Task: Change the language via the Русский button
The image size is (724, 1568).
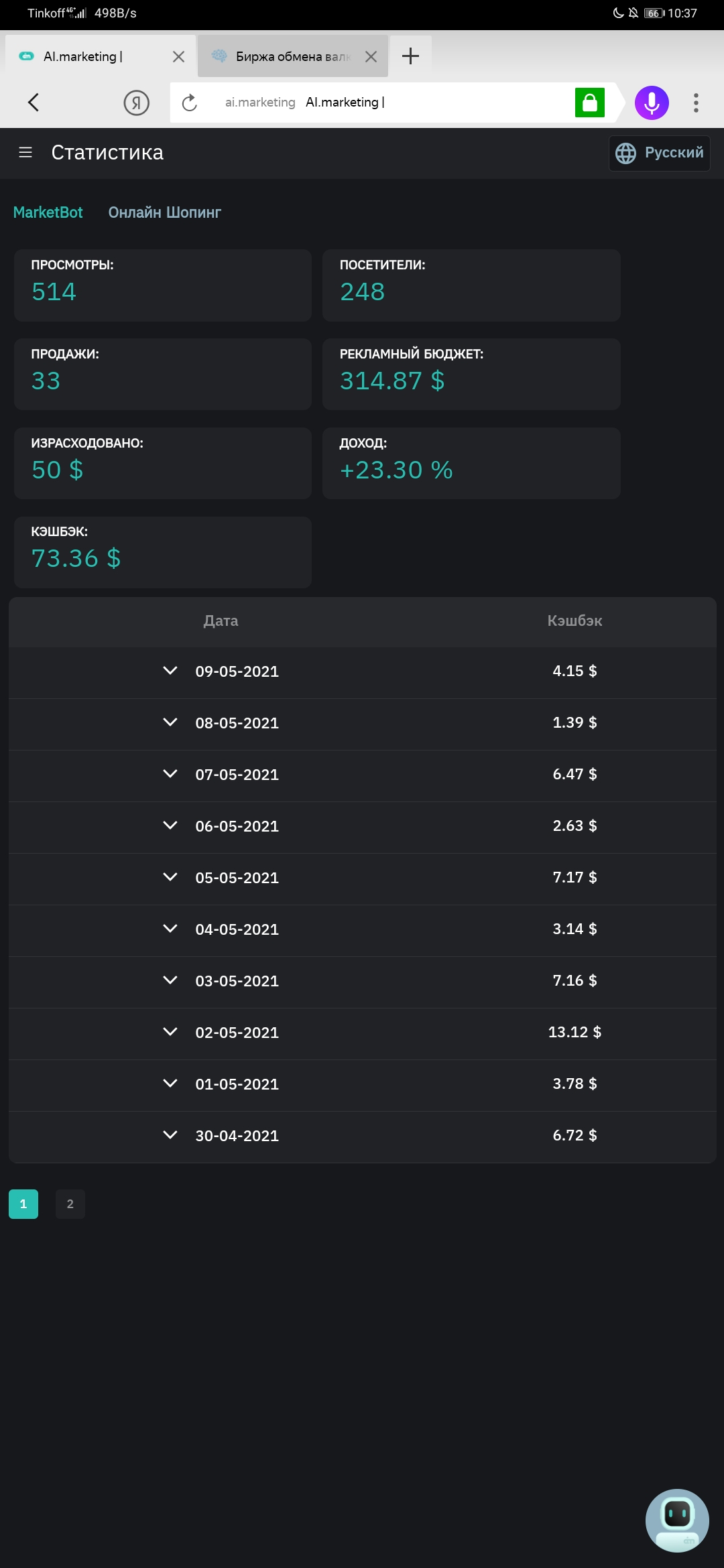Action: (x=660, y=153)
